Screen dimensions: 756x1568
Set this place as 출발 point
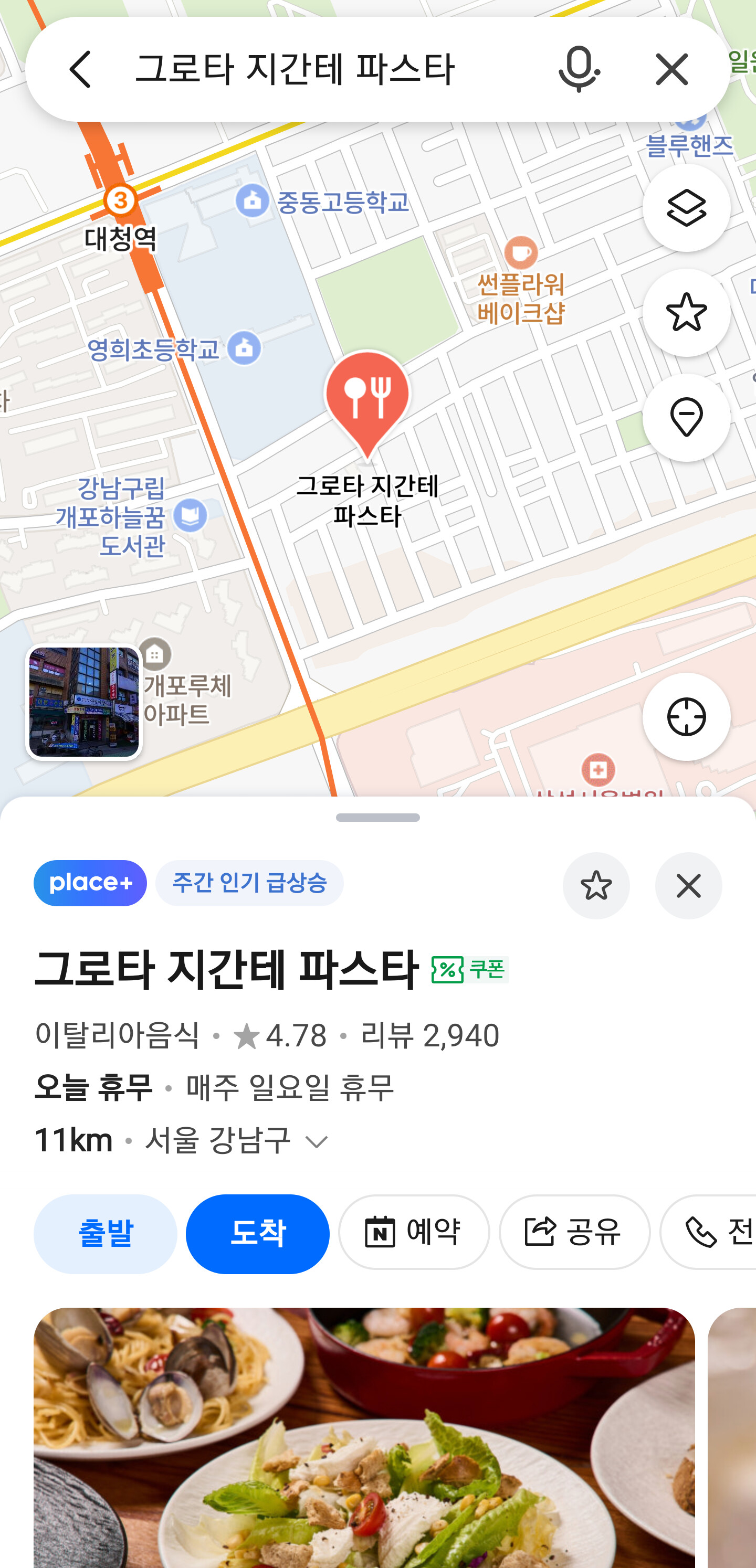coord(106,1233)
